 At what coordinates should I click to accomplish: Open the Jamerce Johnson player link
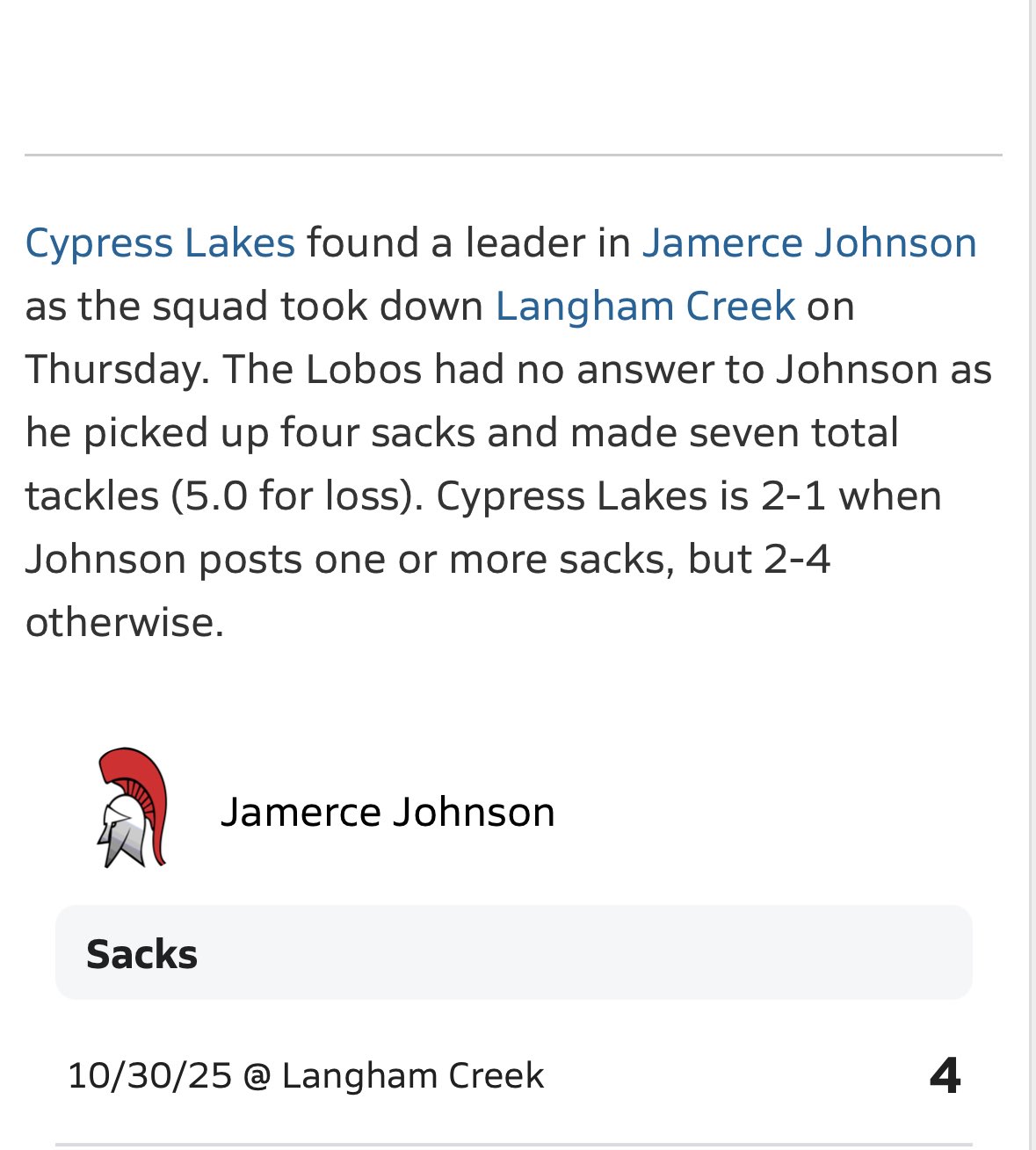point(808,243)
